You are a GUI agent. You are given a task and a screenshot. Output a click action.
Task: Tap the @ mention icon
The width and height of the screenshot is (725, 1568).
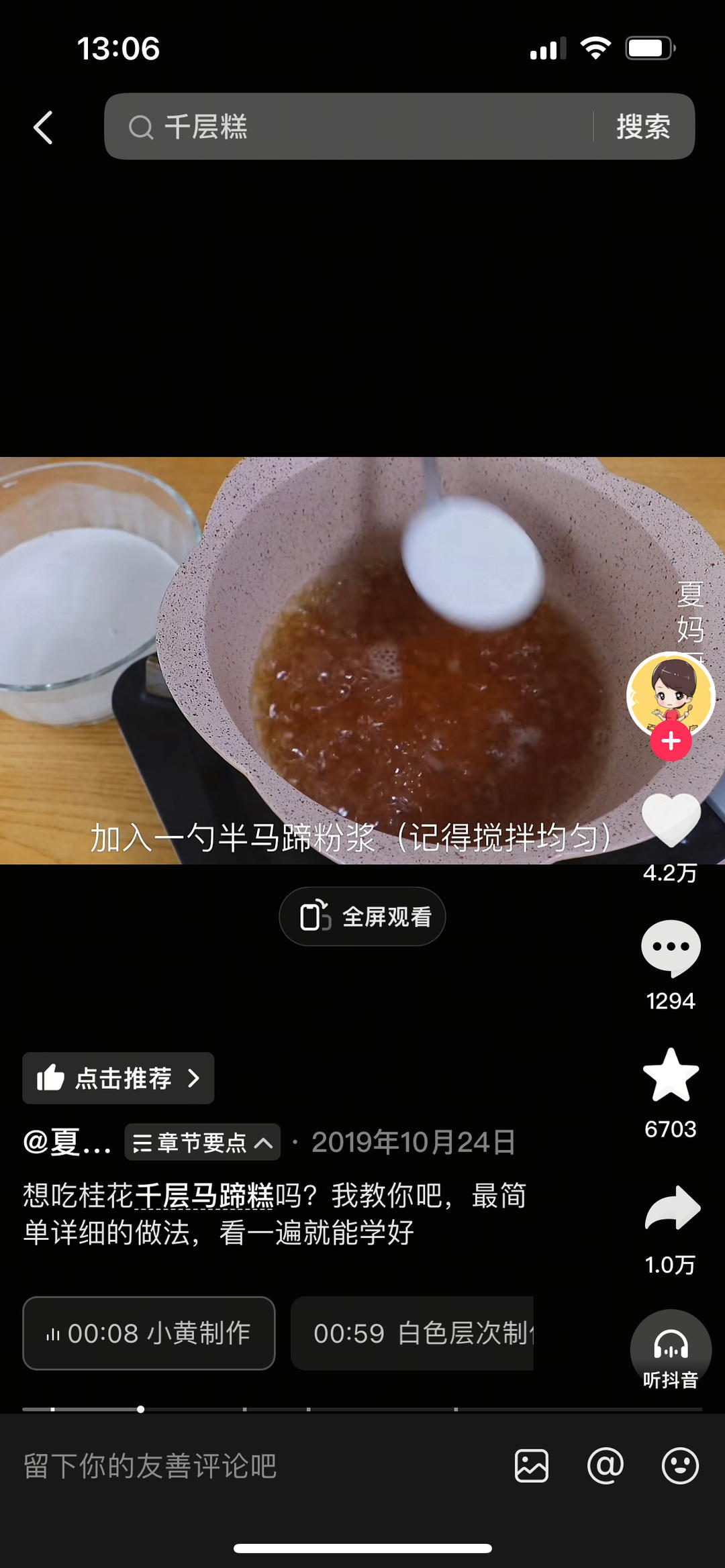pos(605,1466)
